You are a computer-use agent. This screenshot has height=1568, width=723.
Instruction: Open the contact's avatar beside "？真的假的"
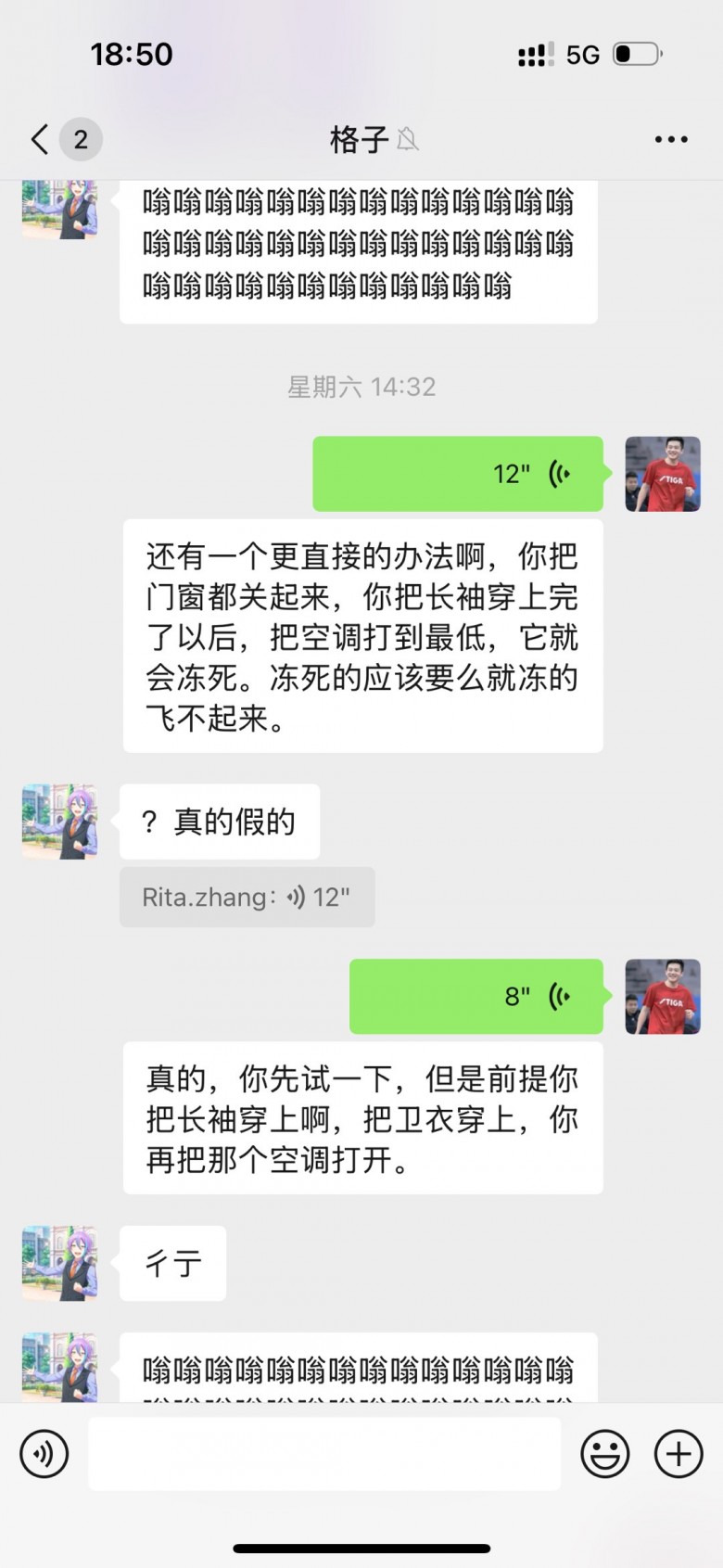[x=59, y=822]
